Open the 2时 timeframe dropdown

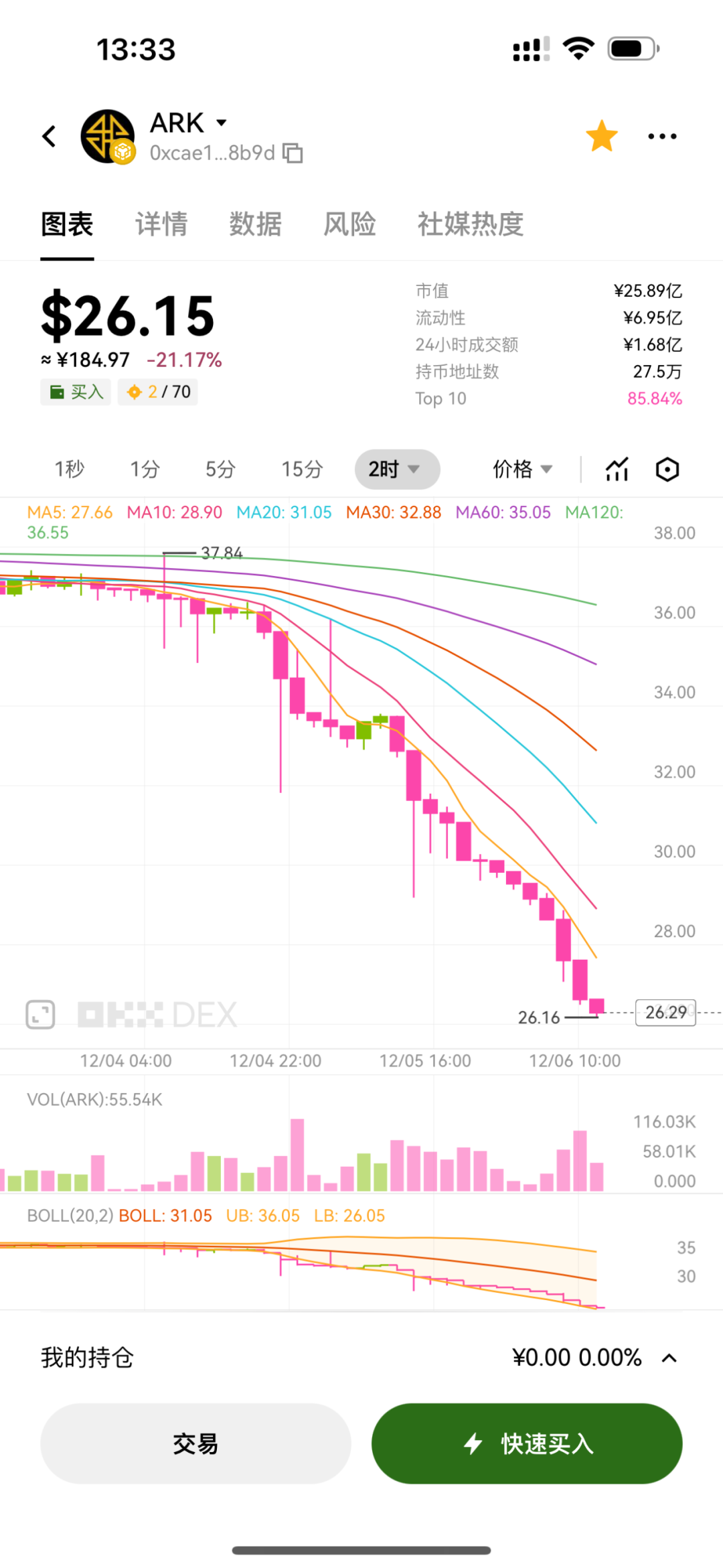tap(396, 470)
